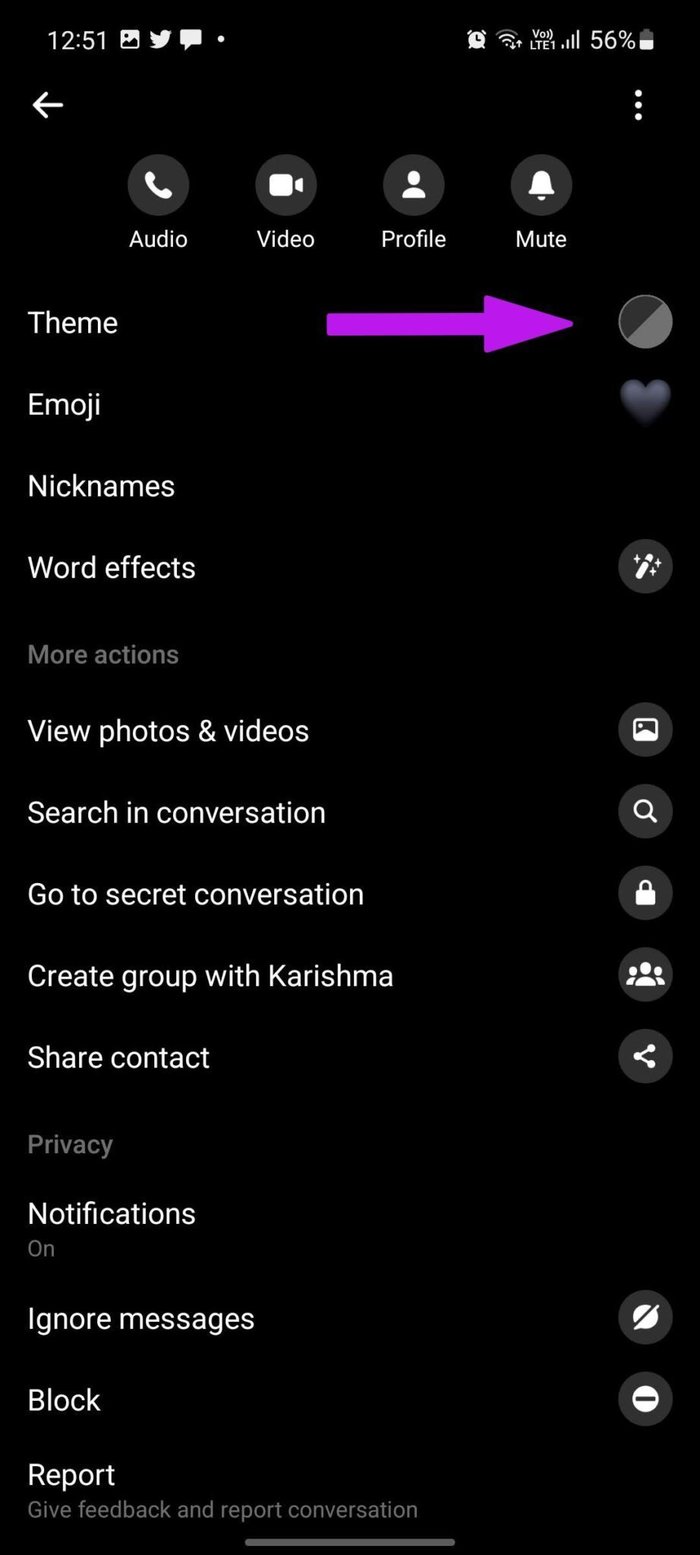Open Nicknames settings
This screenshot has height=1555, width=700.
coord(350,486)
